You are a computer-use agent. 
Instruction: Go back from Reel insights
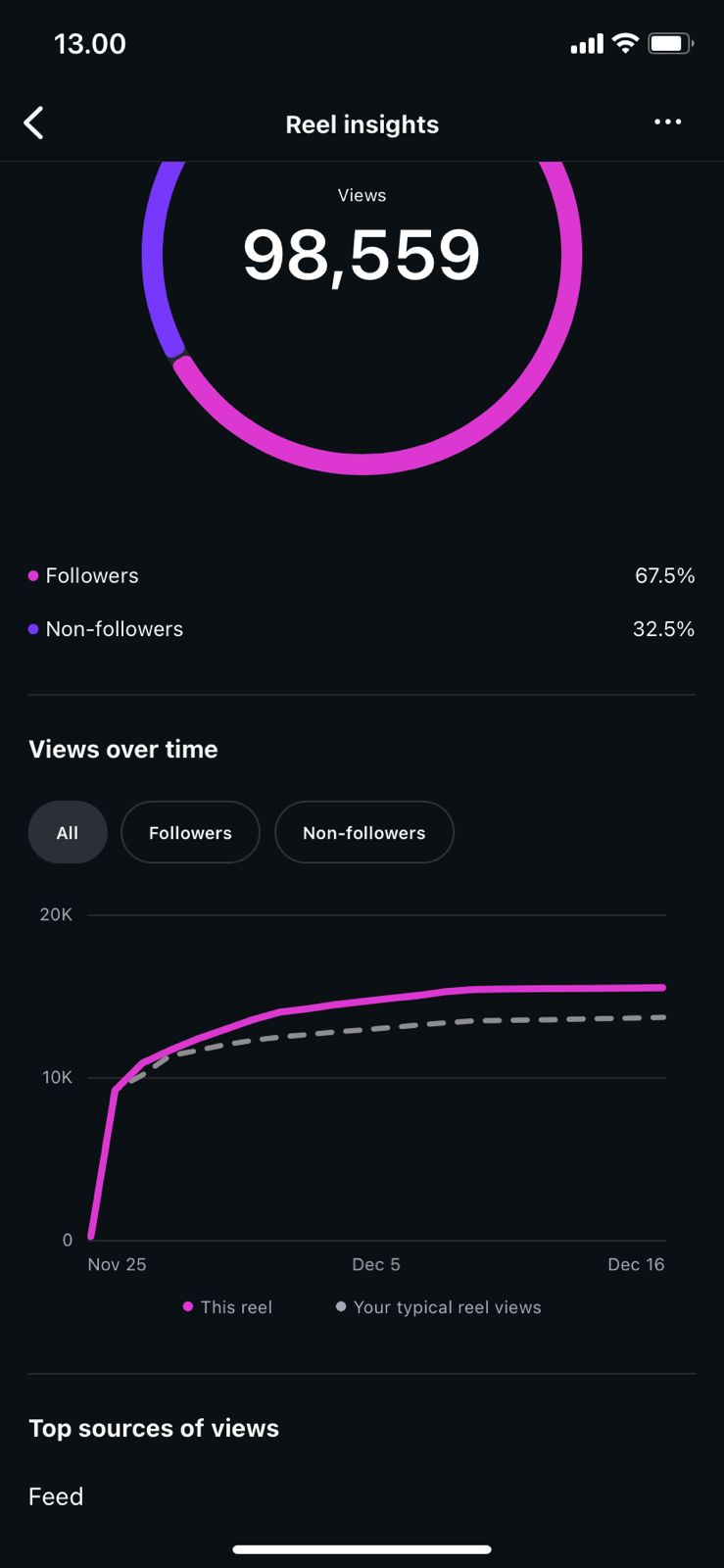[34, 123]
